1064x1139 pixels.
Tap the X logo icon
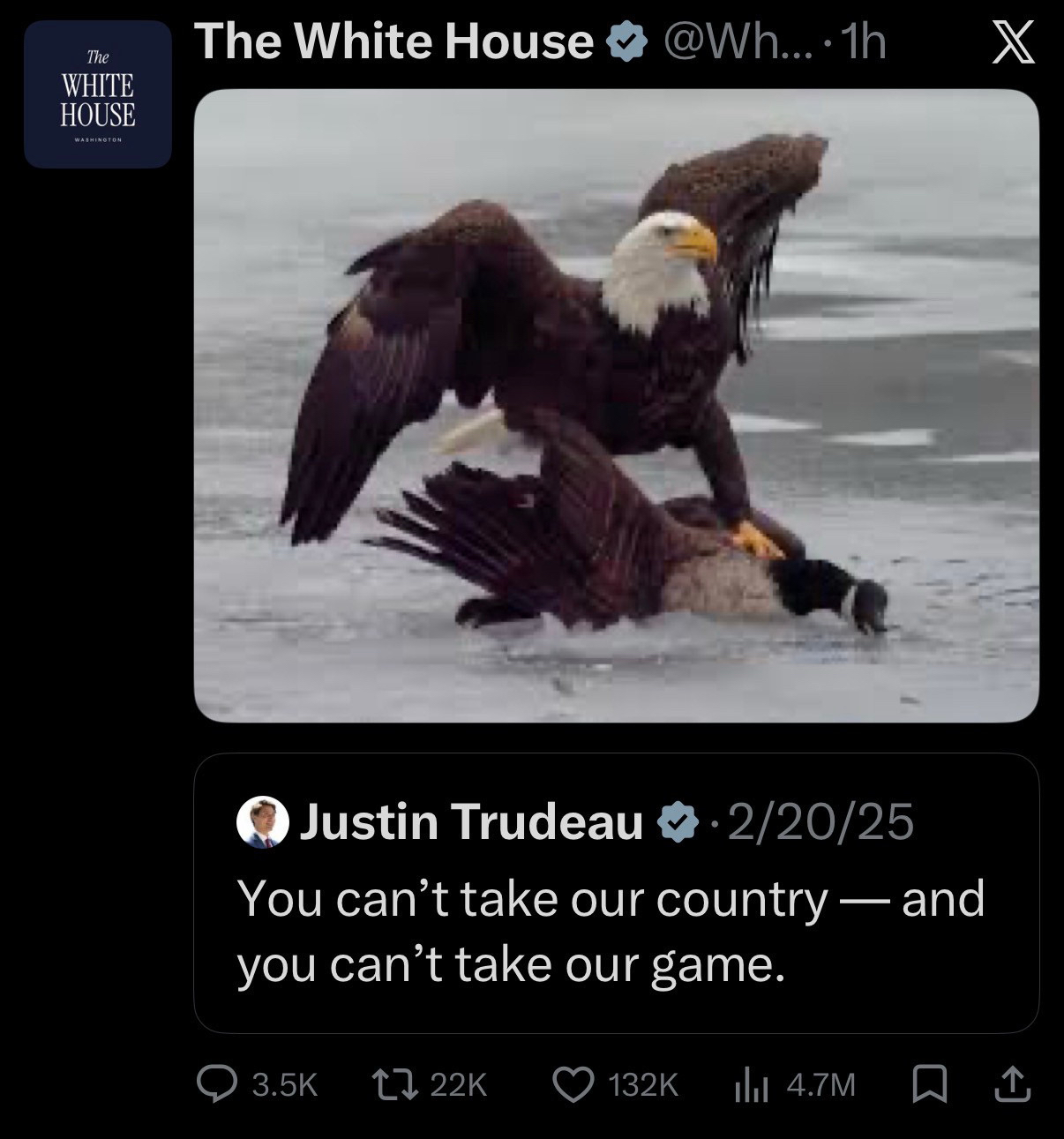point(1012,43)
